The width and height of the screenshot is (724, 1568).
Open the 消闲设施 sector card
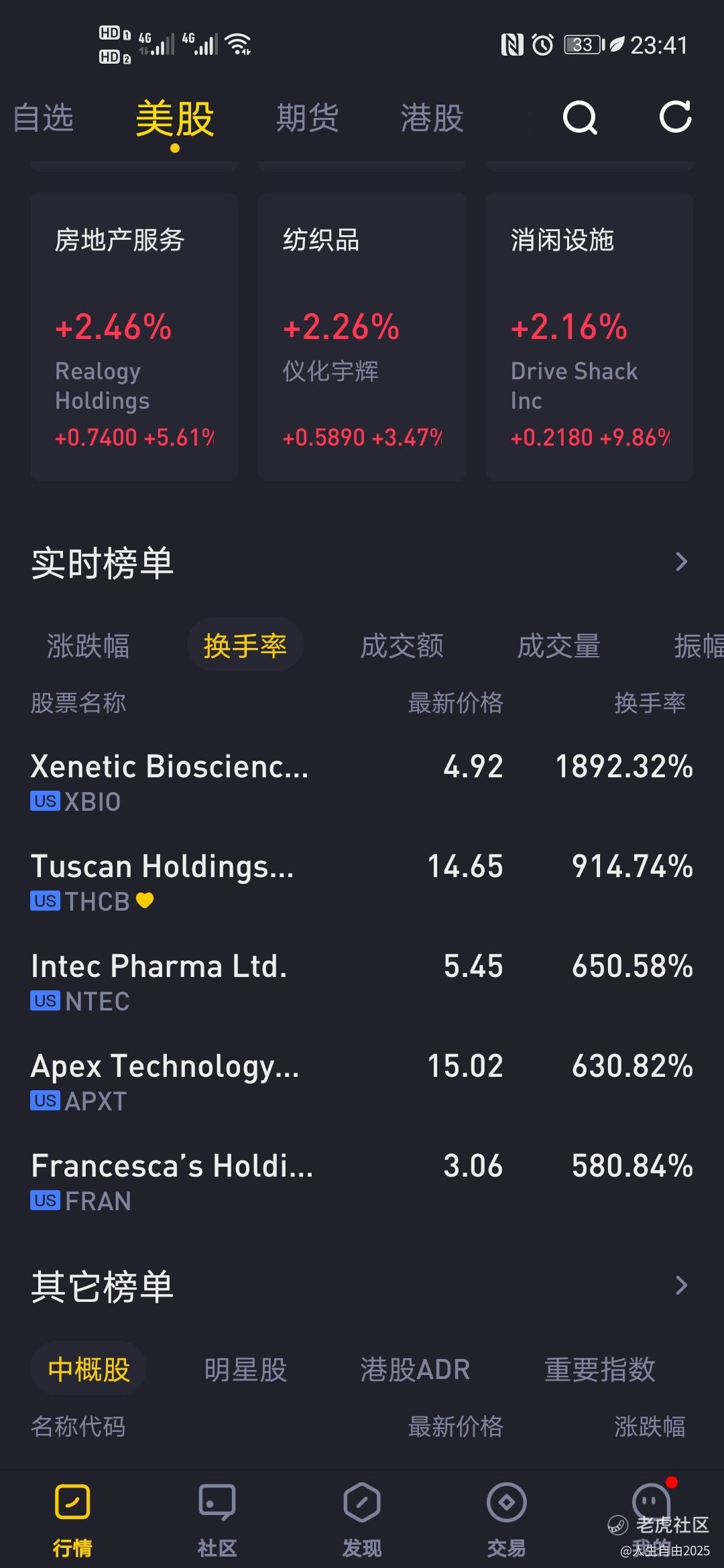coord(590,336)
